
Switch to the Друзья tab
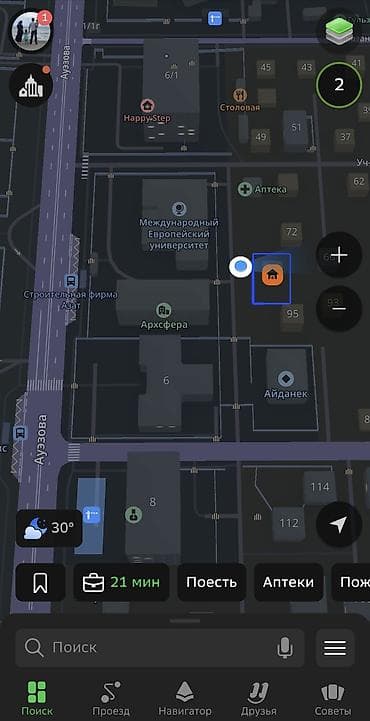259,699
